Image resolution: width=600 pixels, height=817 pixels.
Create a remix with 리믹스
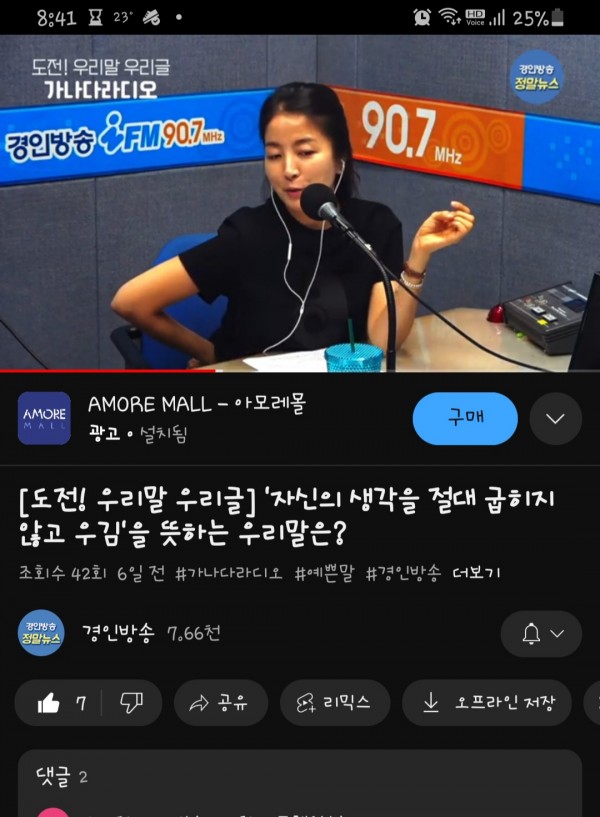[x=333, y=703]
